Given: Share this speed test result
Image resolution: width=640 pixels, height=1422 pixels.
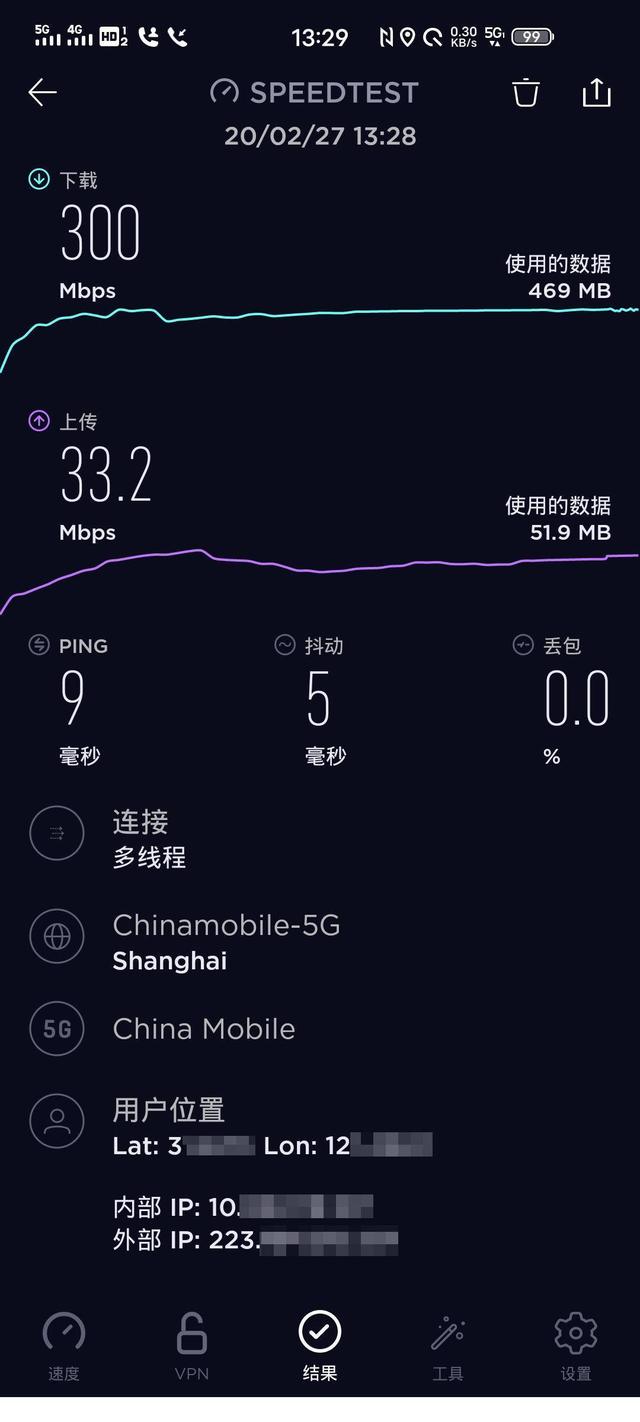Looking at the screenshot, I should click(596, 92).
